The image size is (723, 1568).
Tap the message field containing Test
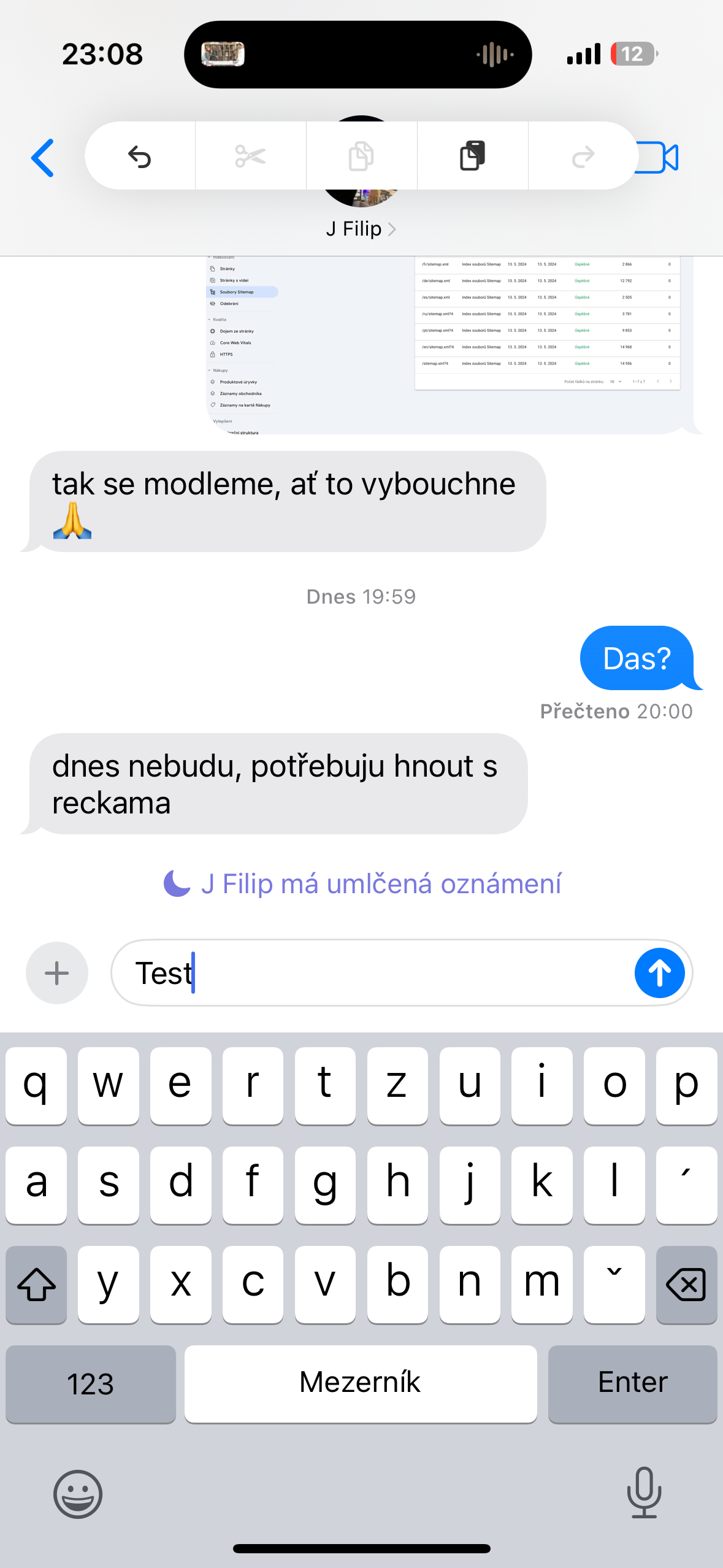380,973
